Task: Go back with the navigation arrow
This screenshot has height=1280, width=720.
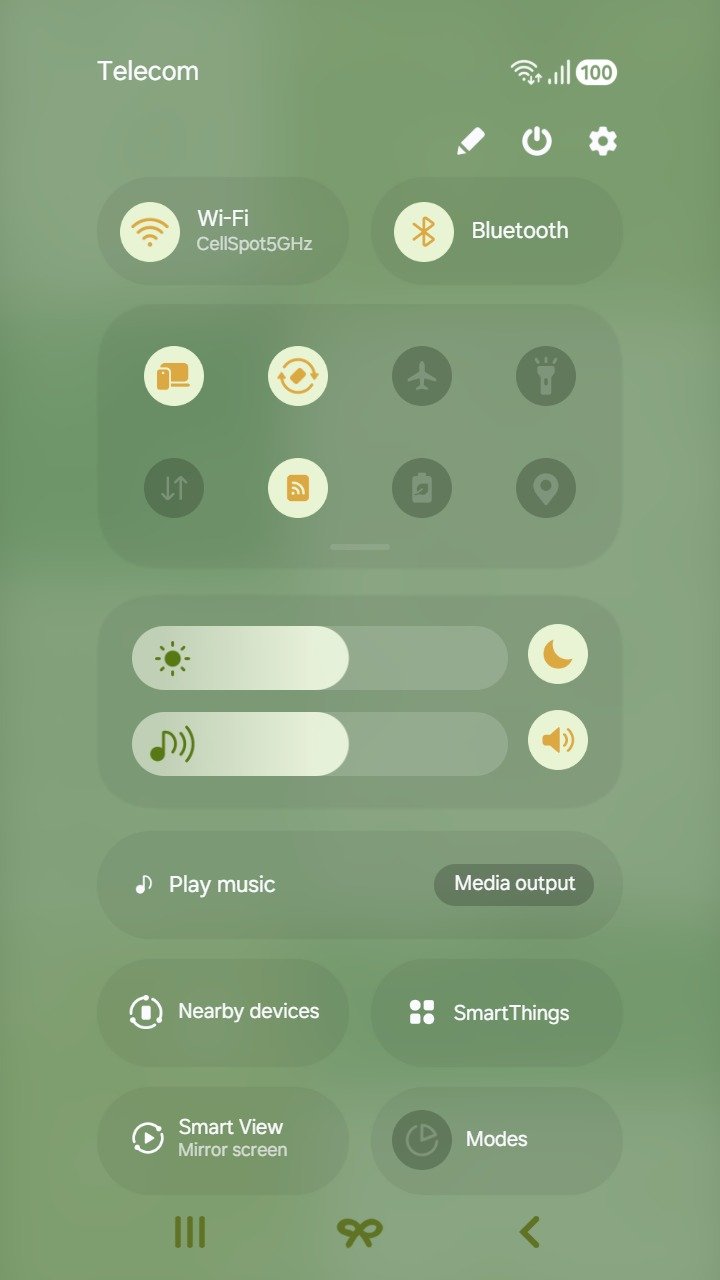Action: 530,1232
